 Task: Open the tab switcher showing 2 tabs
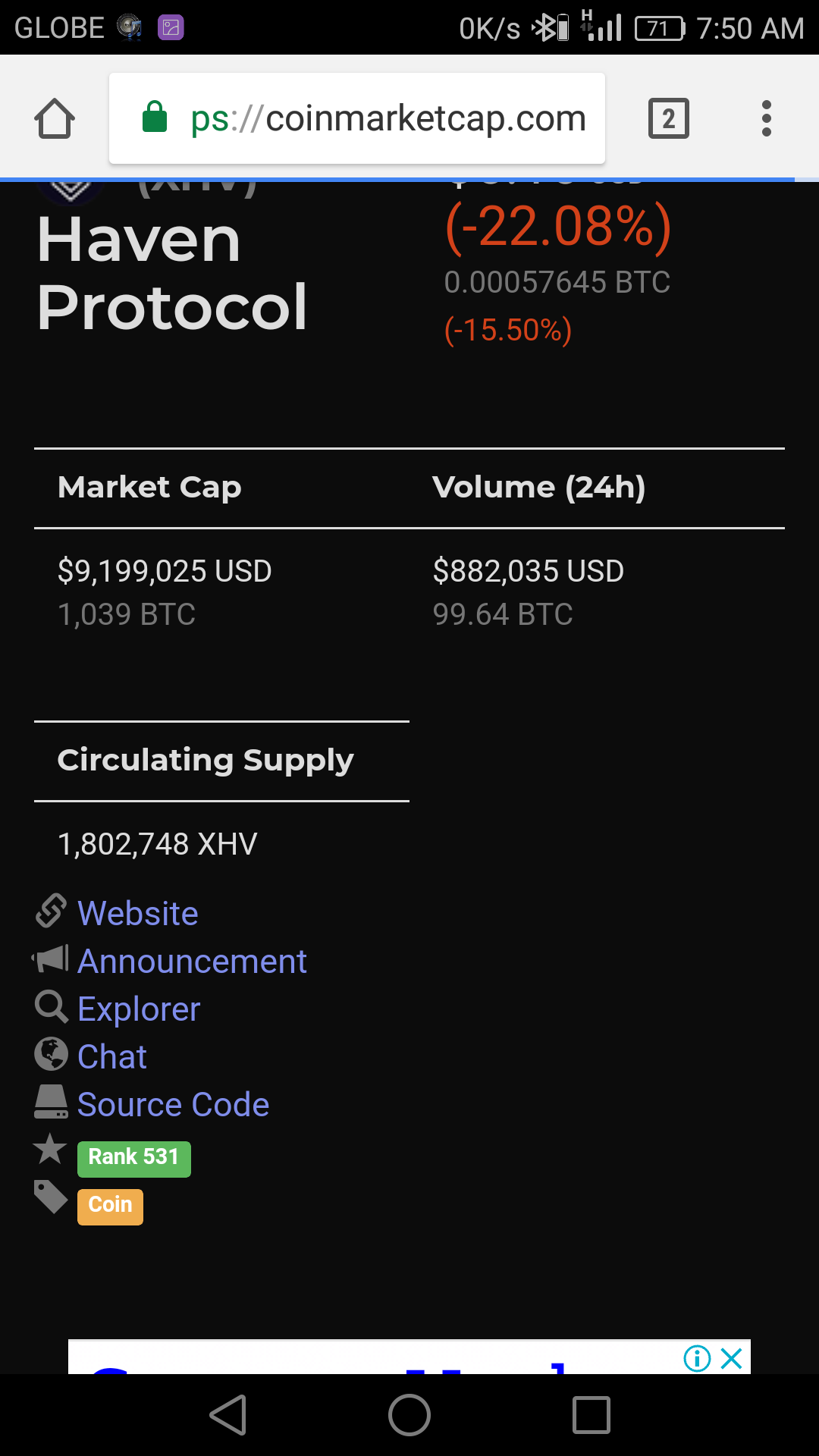point(669,118)
